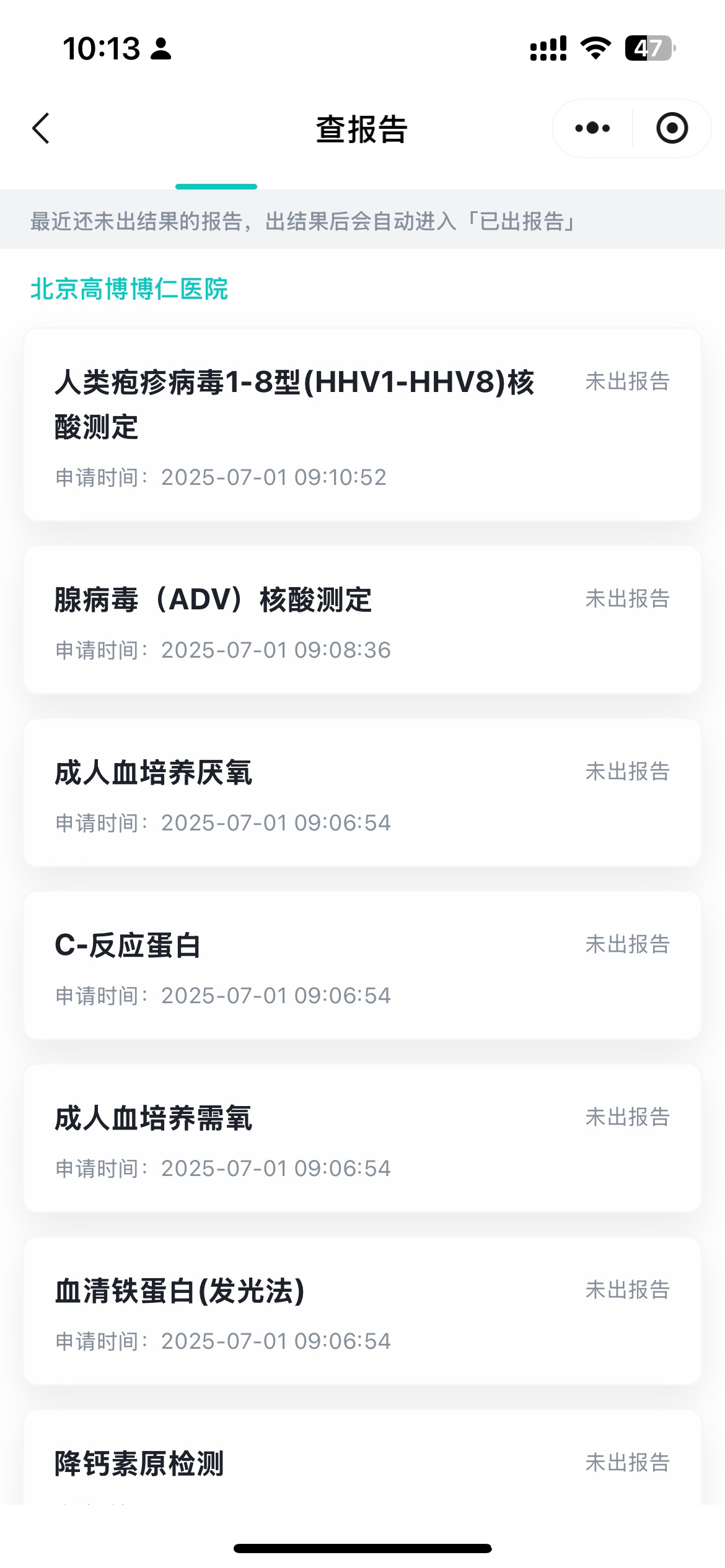The image size is (725, 1568).
Task: Open the 降钙素原检测 report card
Action: pyautogui.click(x=362, y=1458)
